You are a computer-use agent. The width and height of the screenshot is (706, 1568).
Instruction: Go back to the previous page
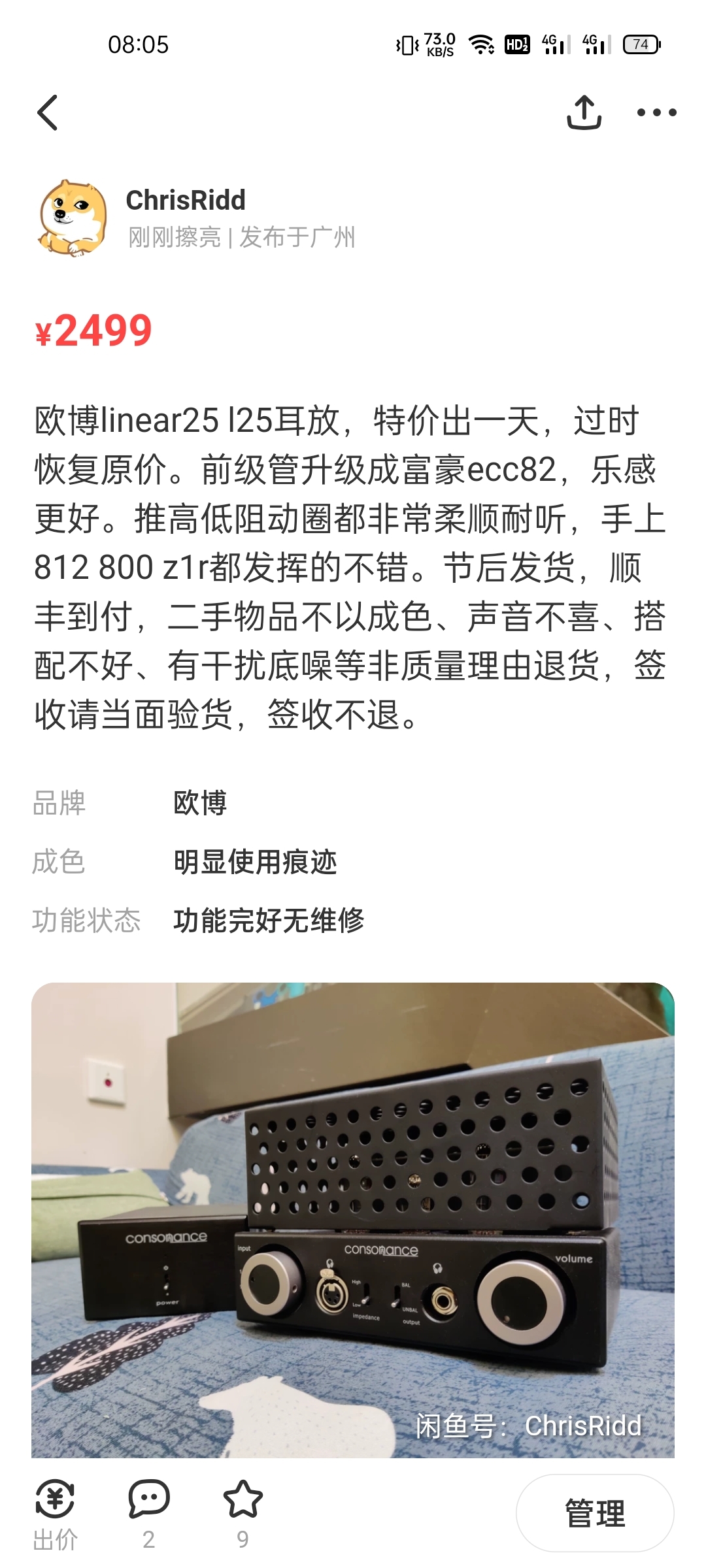pyautogui.click(x=48, y=112)
